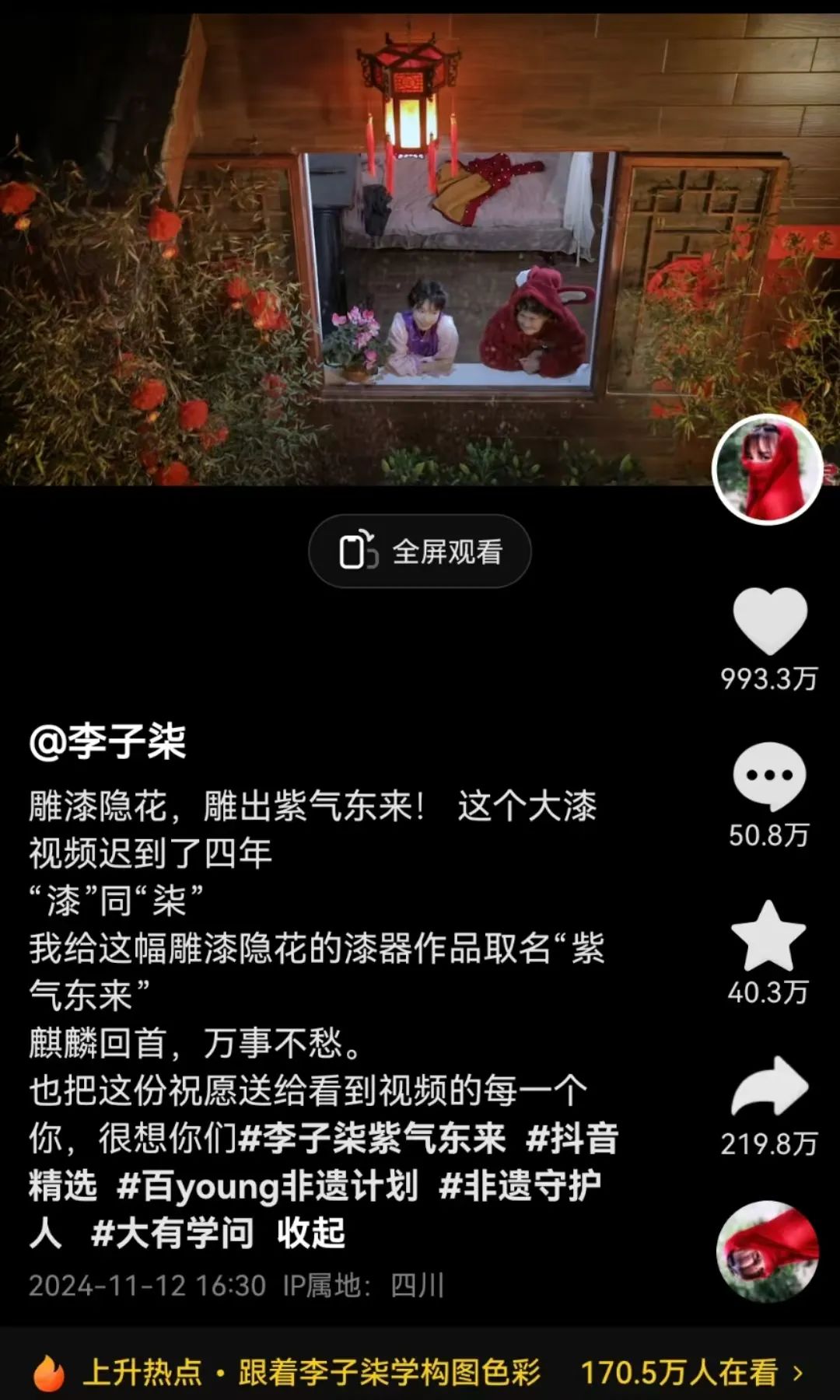Favorite the video with the star icon
The width and height of the screenshot is (840, 1400).
[768, 936]
